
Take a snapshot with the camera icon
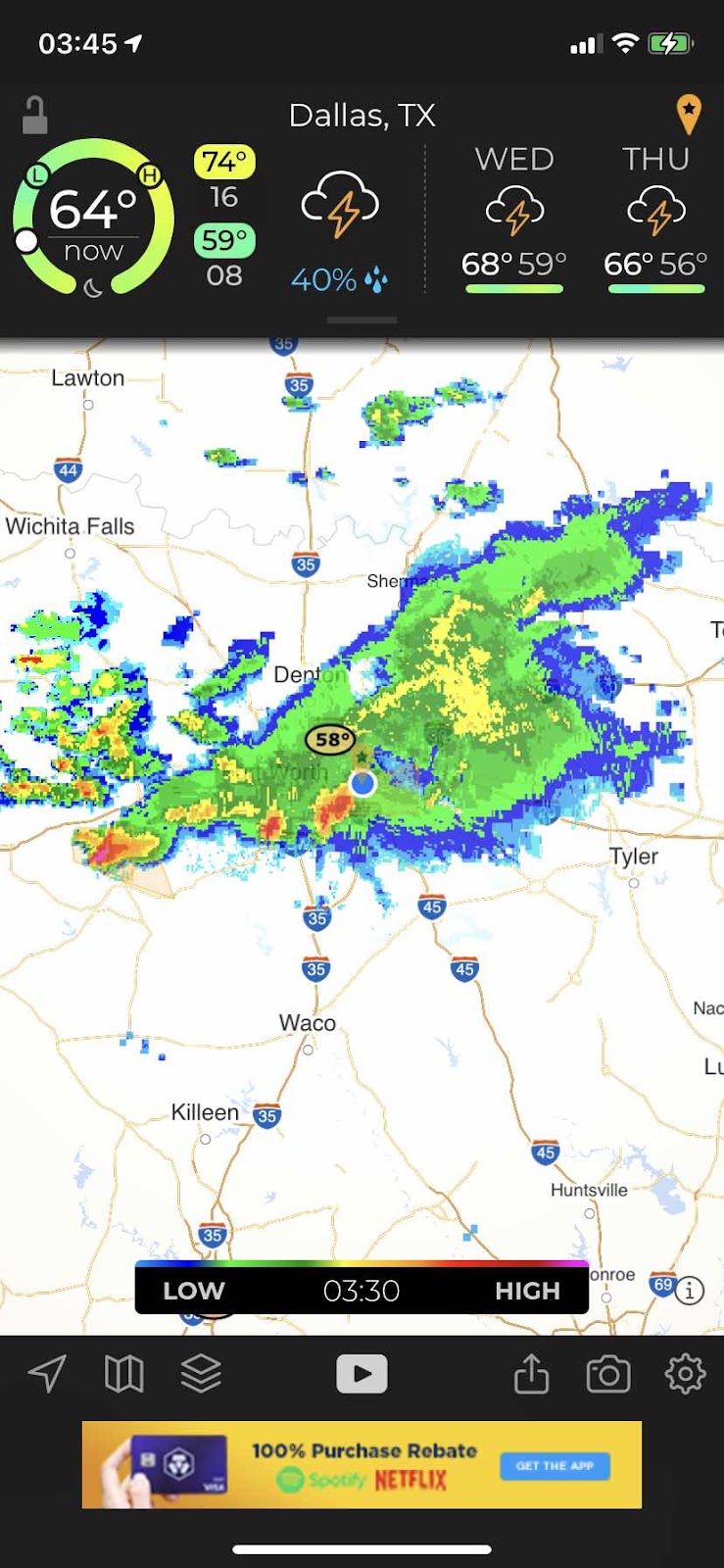[608, 1374]
